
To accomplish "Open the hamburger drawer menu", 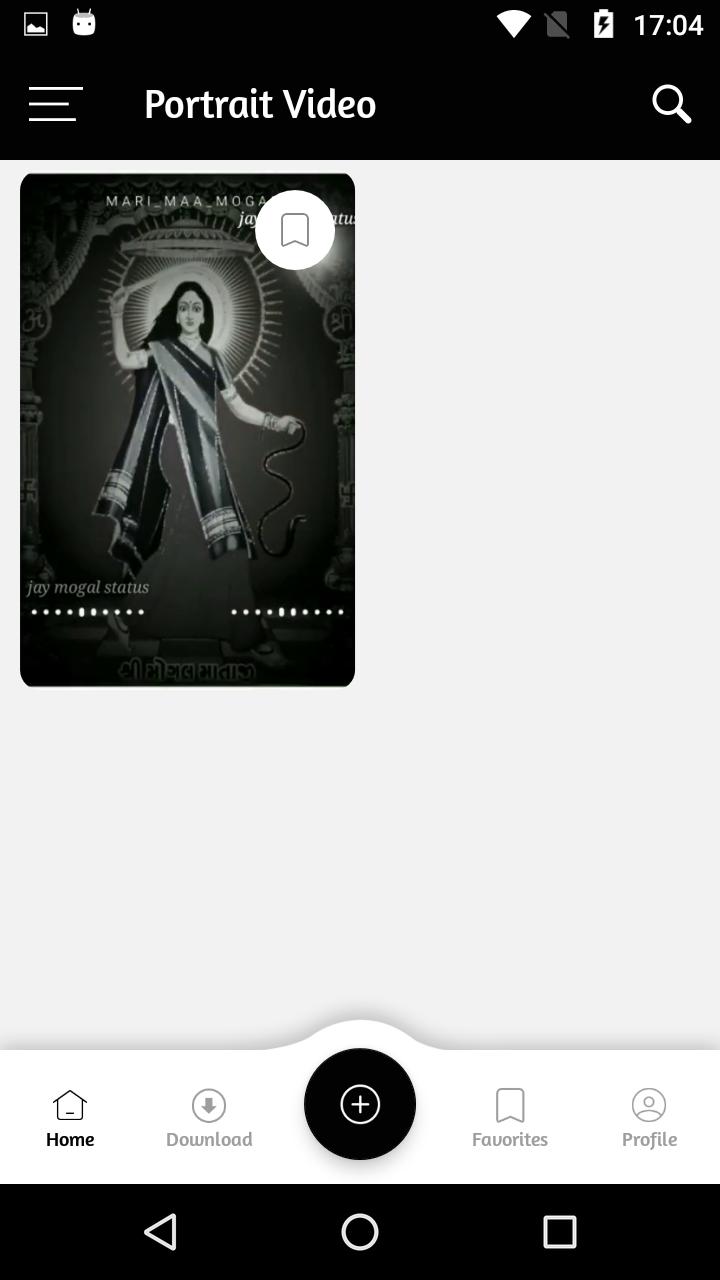I will tap(55, 104).
